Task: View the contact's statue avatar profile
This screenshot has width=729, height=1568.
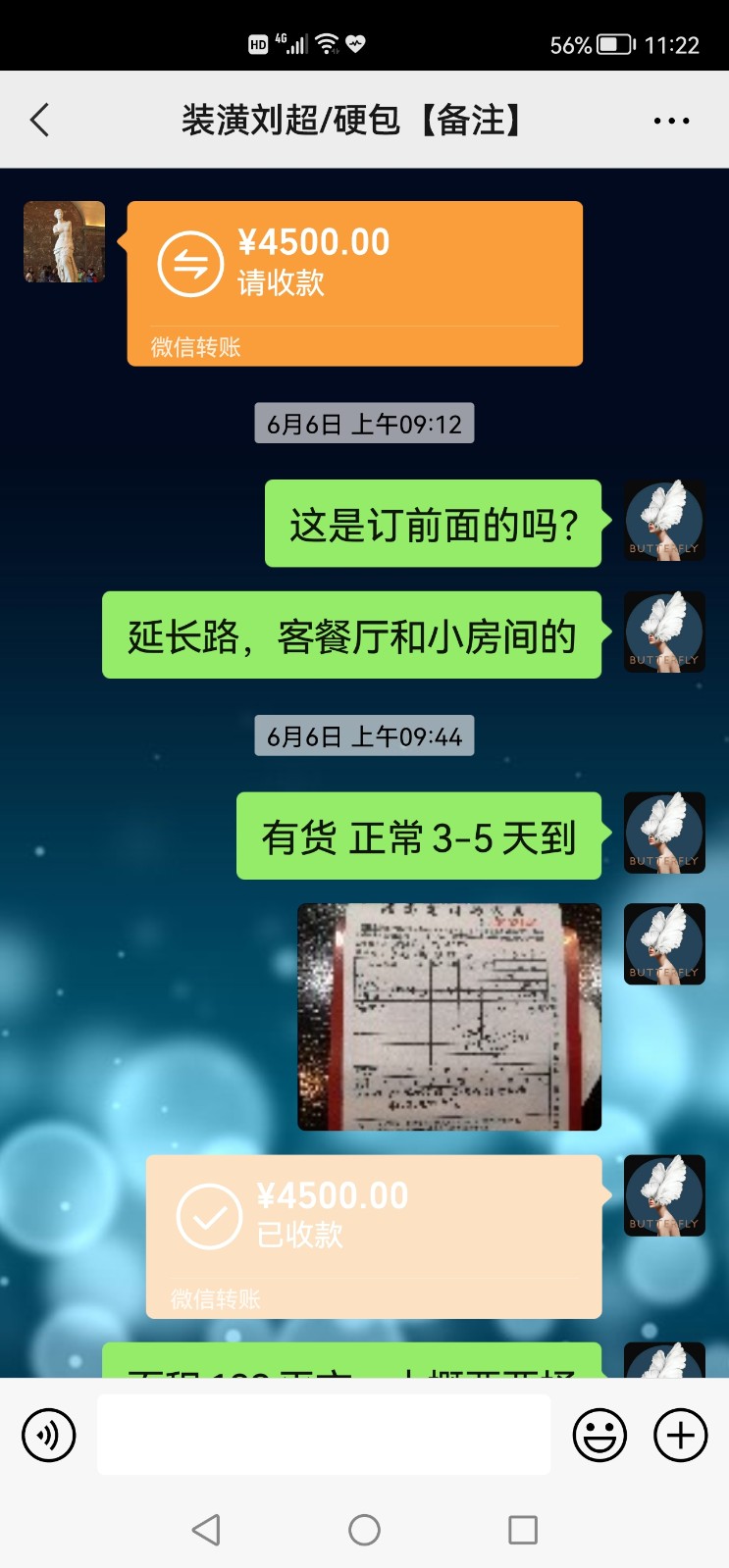Action: click(65, 242)
